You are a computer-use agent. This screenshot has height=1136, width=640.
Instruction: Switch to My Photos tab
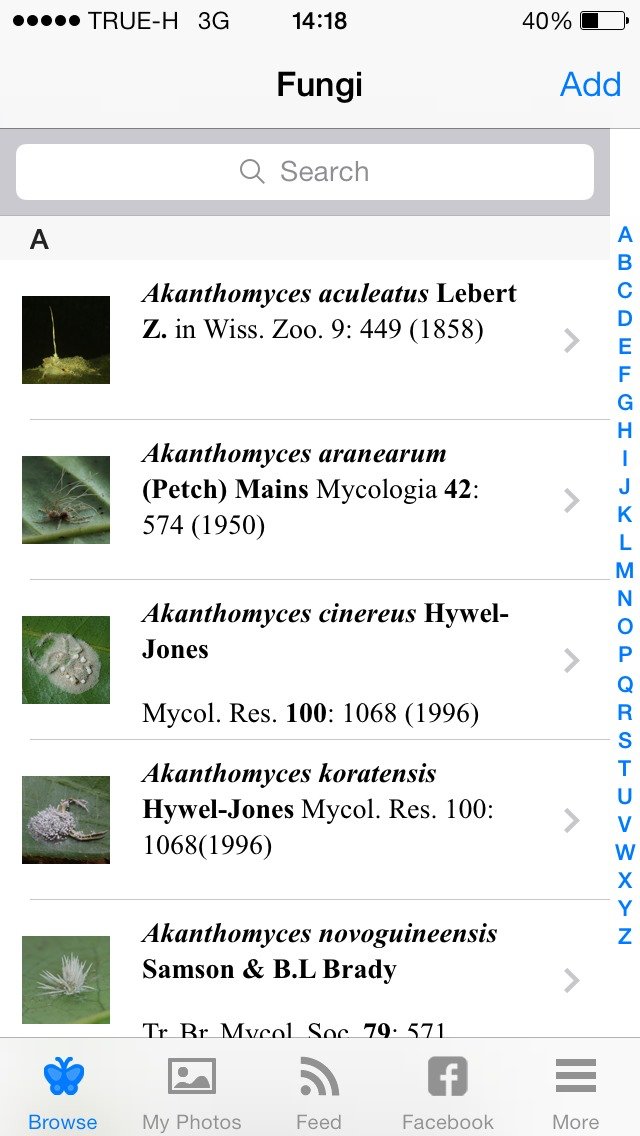192,1092
